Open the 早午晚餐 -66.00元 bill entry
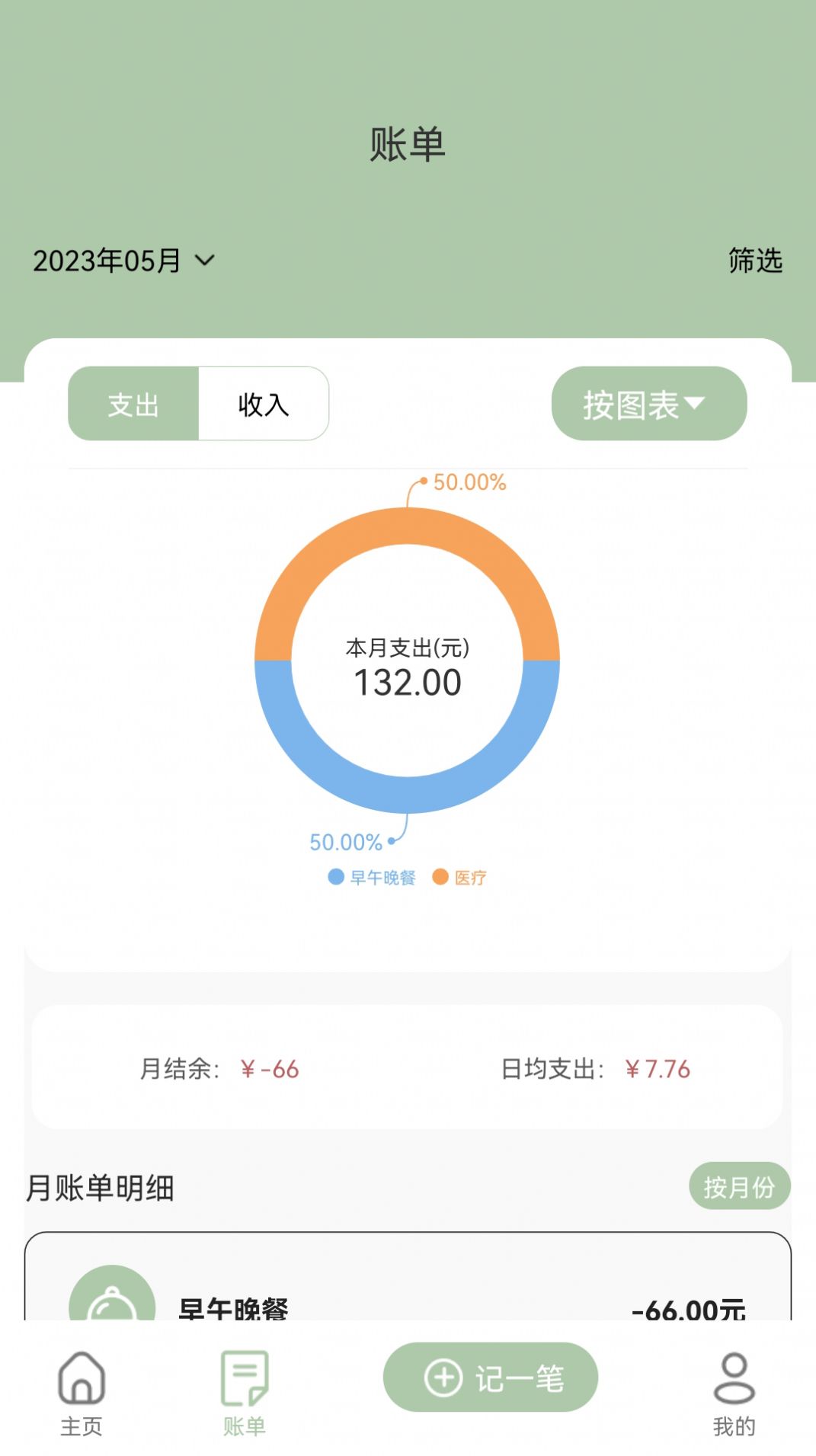Viewport: 816px width, 1456px height. coord(408,1295)
